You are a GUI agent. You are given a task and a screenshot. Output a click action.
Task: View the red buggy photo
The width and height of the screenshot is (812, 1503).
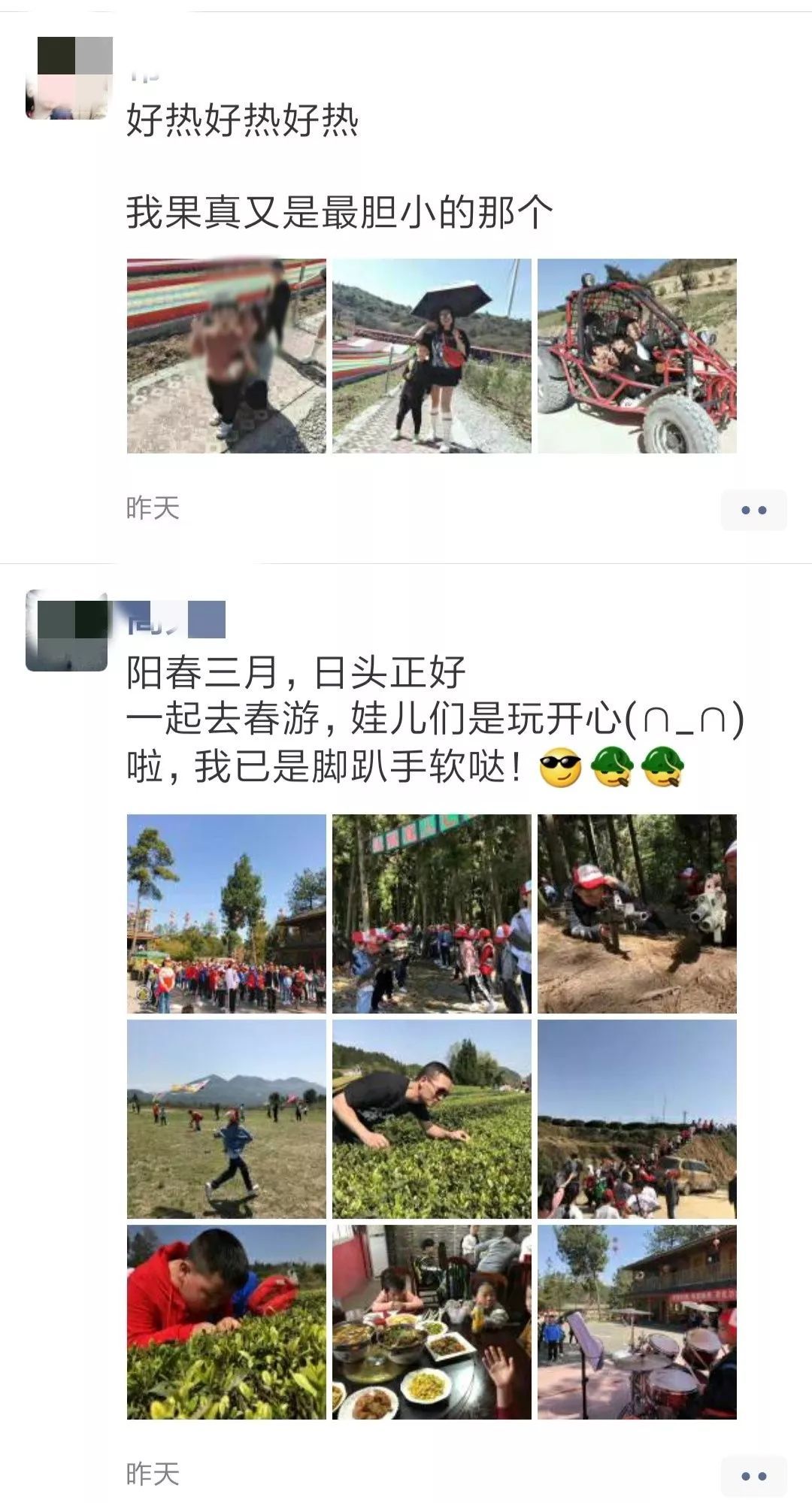[x=637, y=356]
